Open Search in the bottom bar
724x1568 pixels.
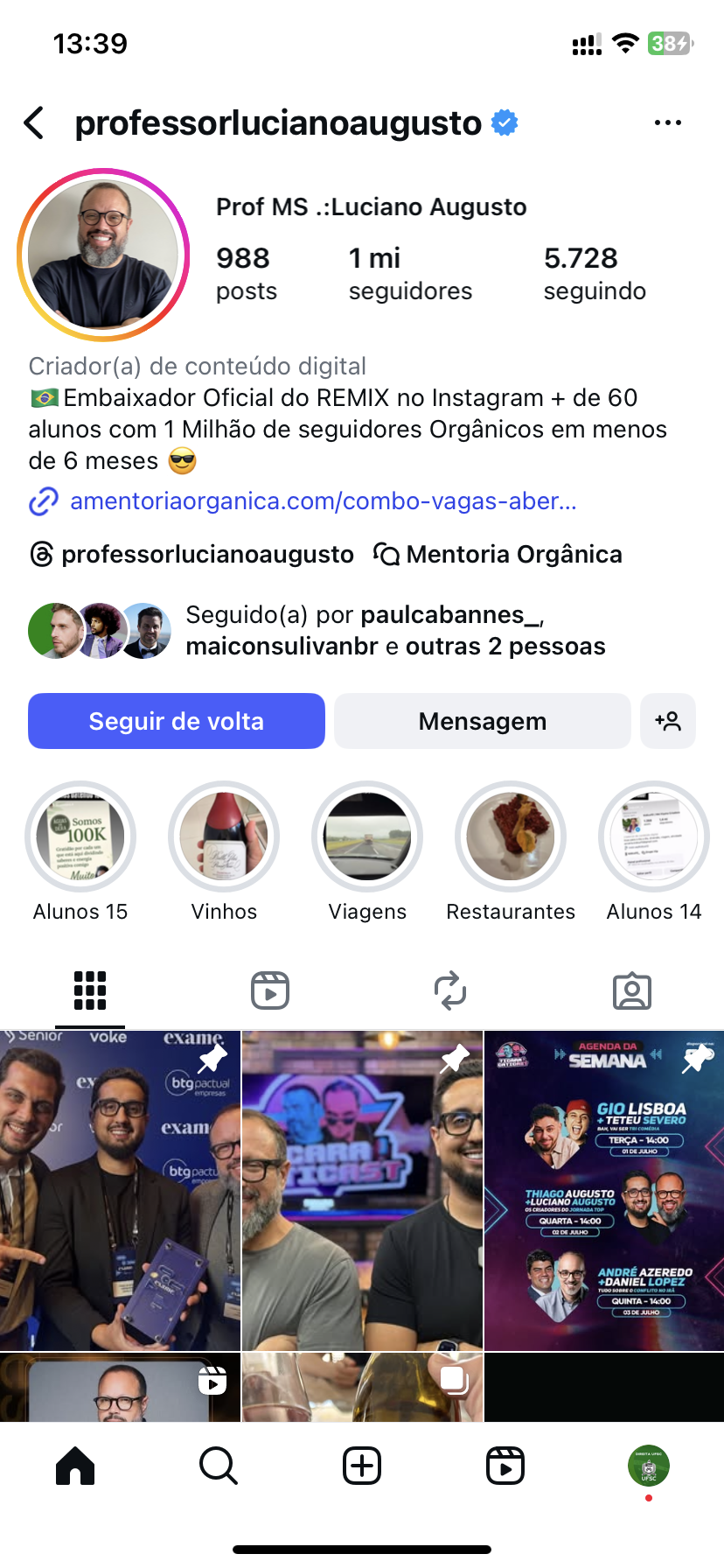[x=219, y=1466]
